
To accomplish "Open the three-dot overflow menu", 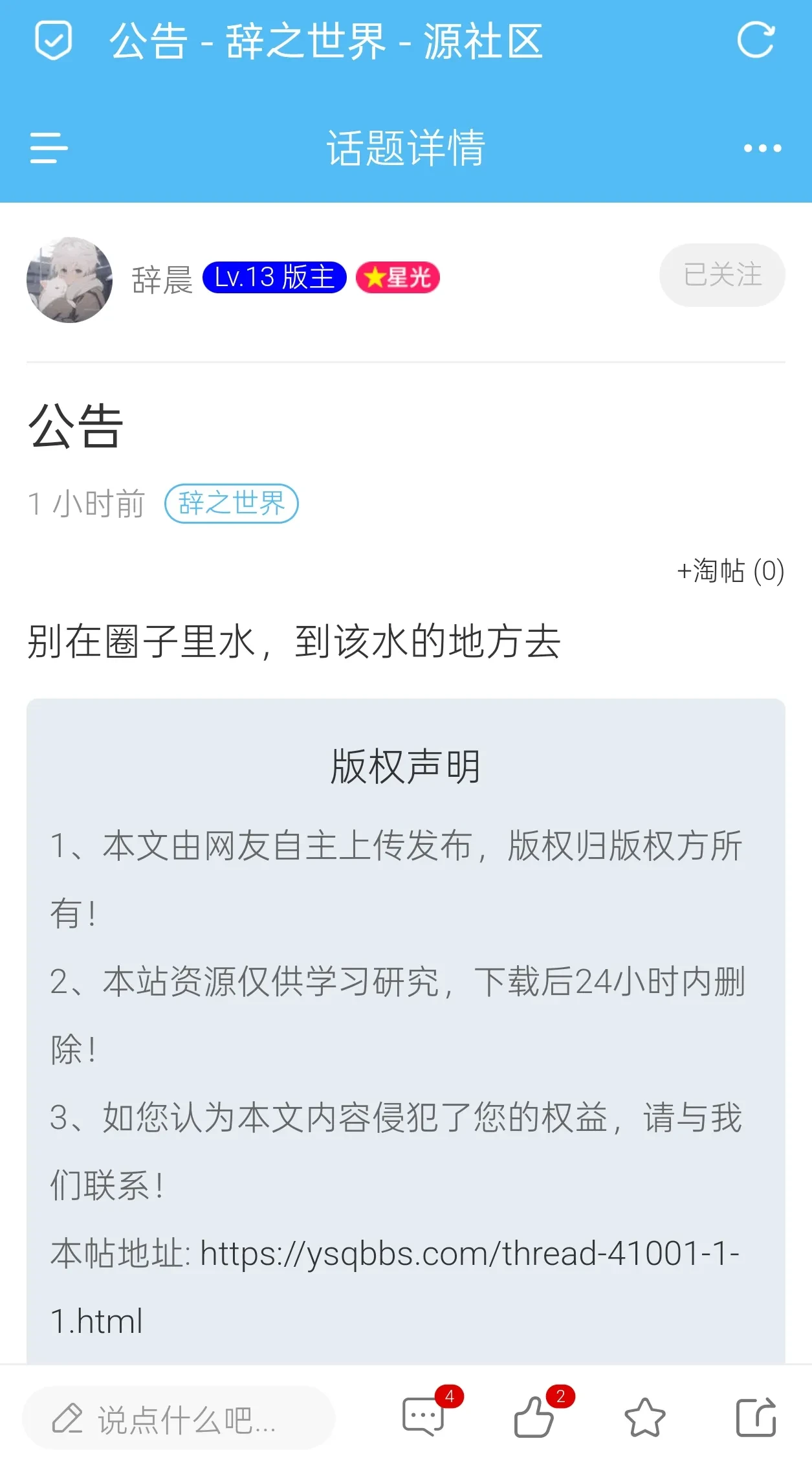I will tap(762, 148).
